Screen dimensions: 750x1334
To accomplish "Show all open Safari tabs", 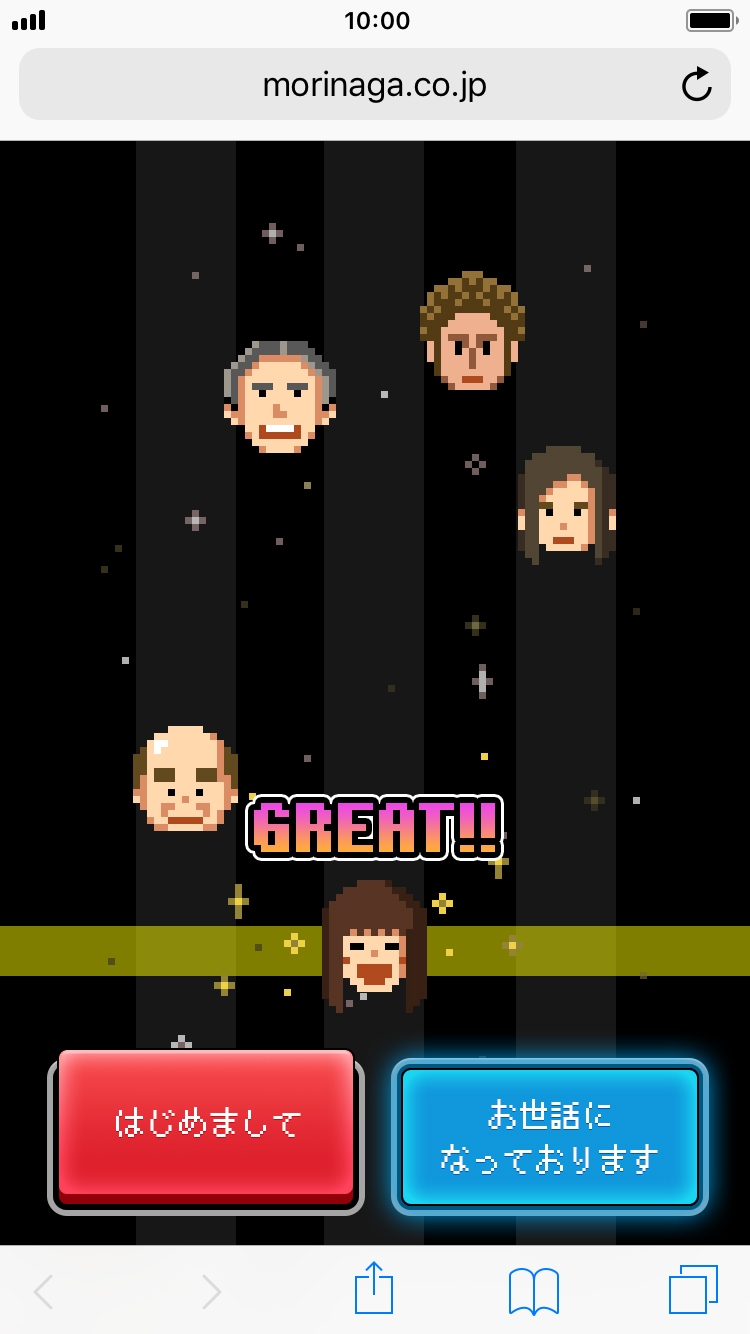I will pos(692,1290).
